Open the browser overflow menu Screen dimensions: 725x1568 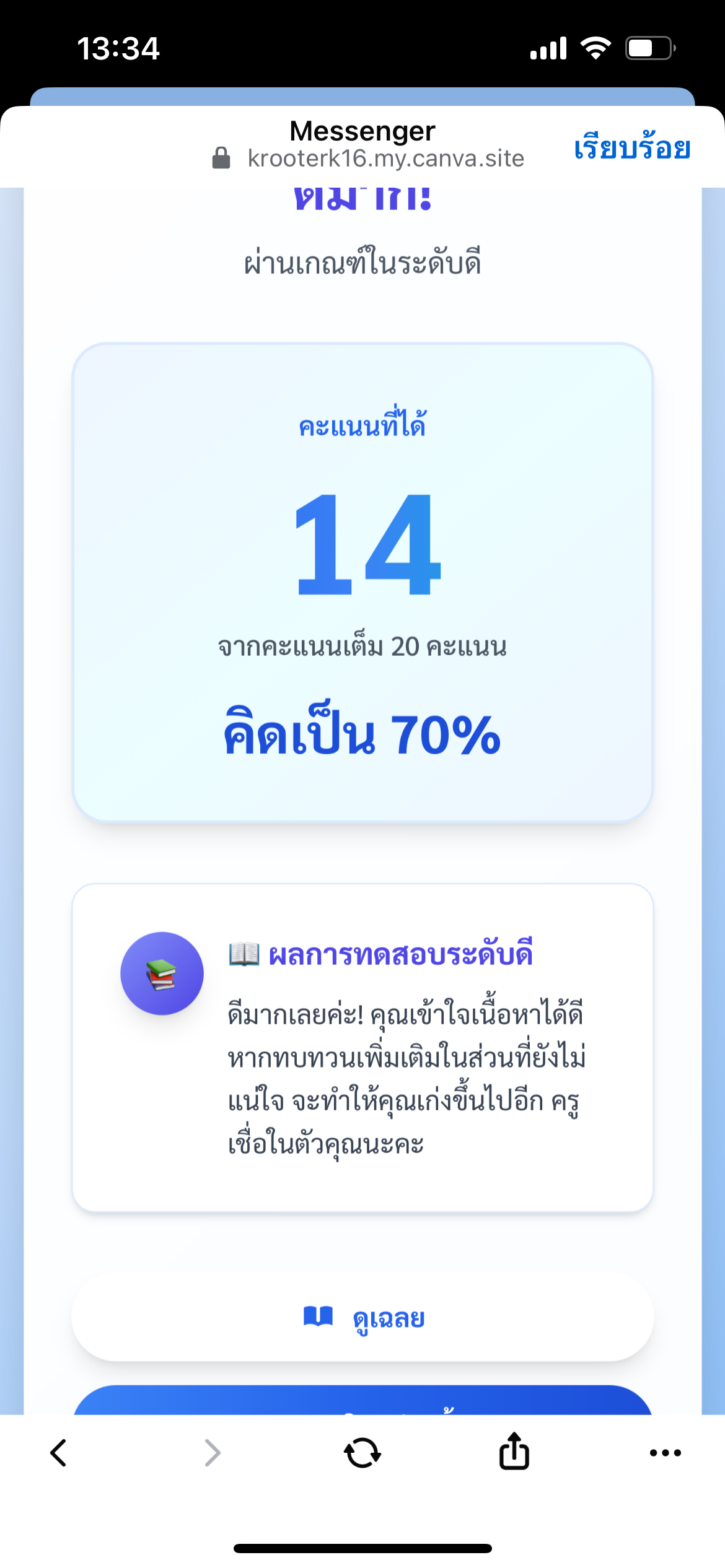[665, 1452]
